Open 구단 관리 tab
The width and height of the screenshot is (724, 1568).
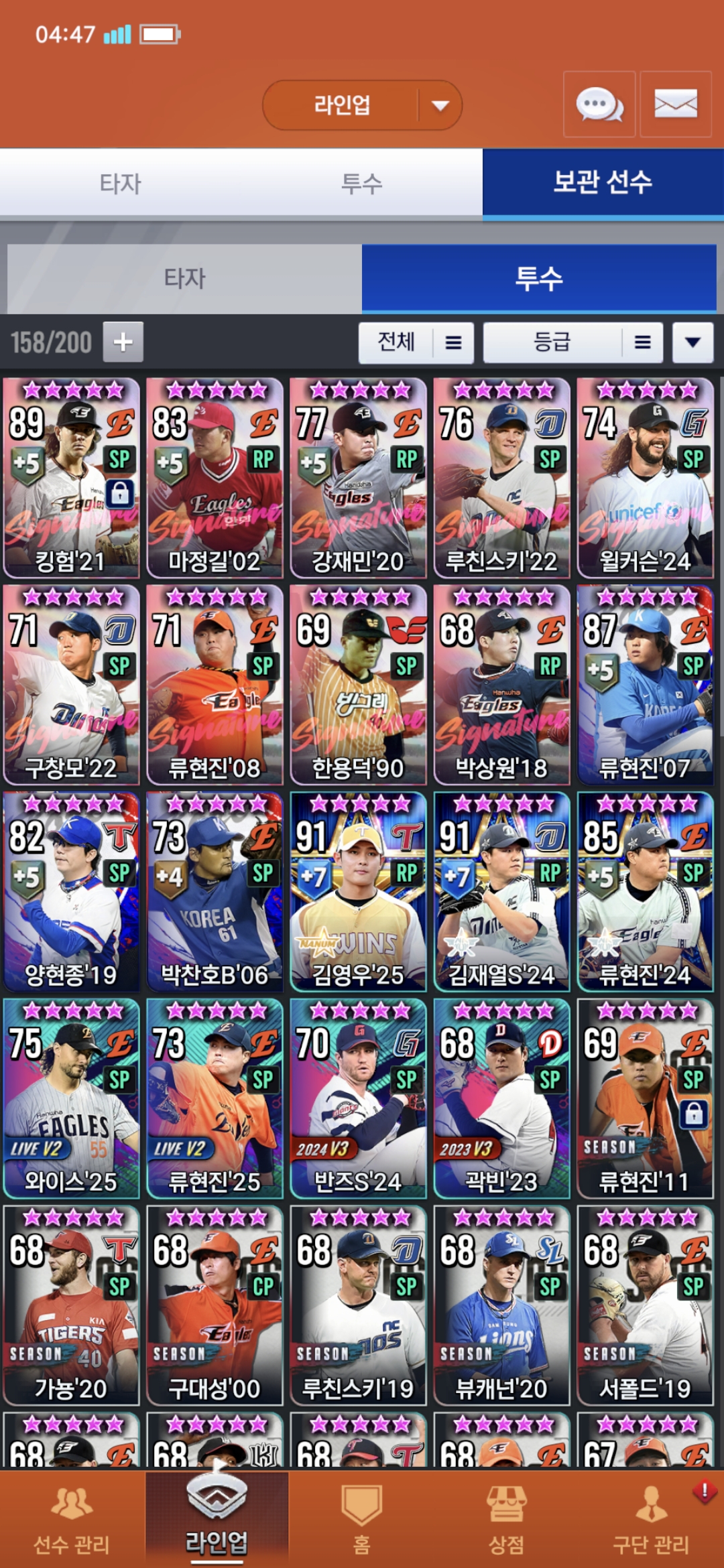click(x=650, y=1518)
